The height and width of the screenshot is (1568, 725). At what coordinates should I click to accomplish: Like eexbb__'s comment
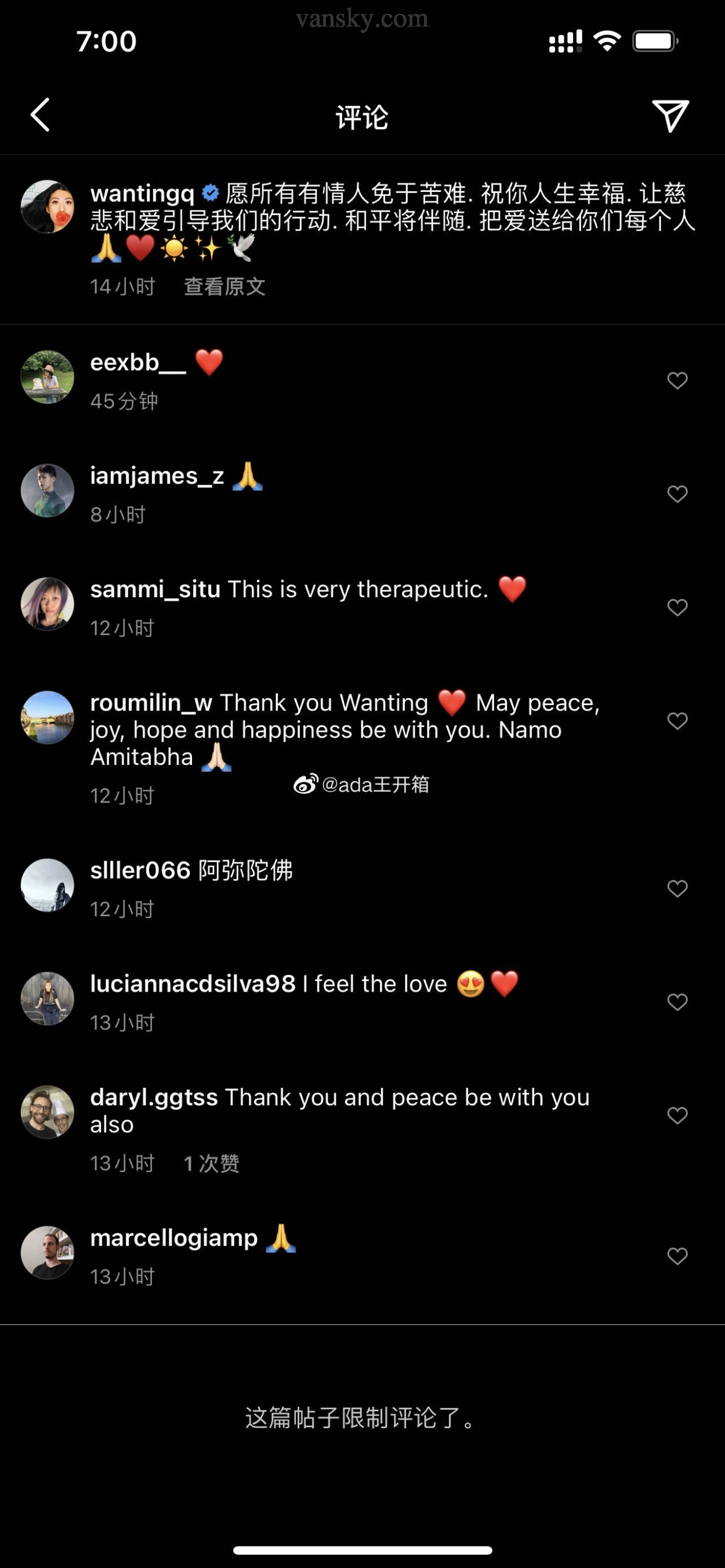677,380
